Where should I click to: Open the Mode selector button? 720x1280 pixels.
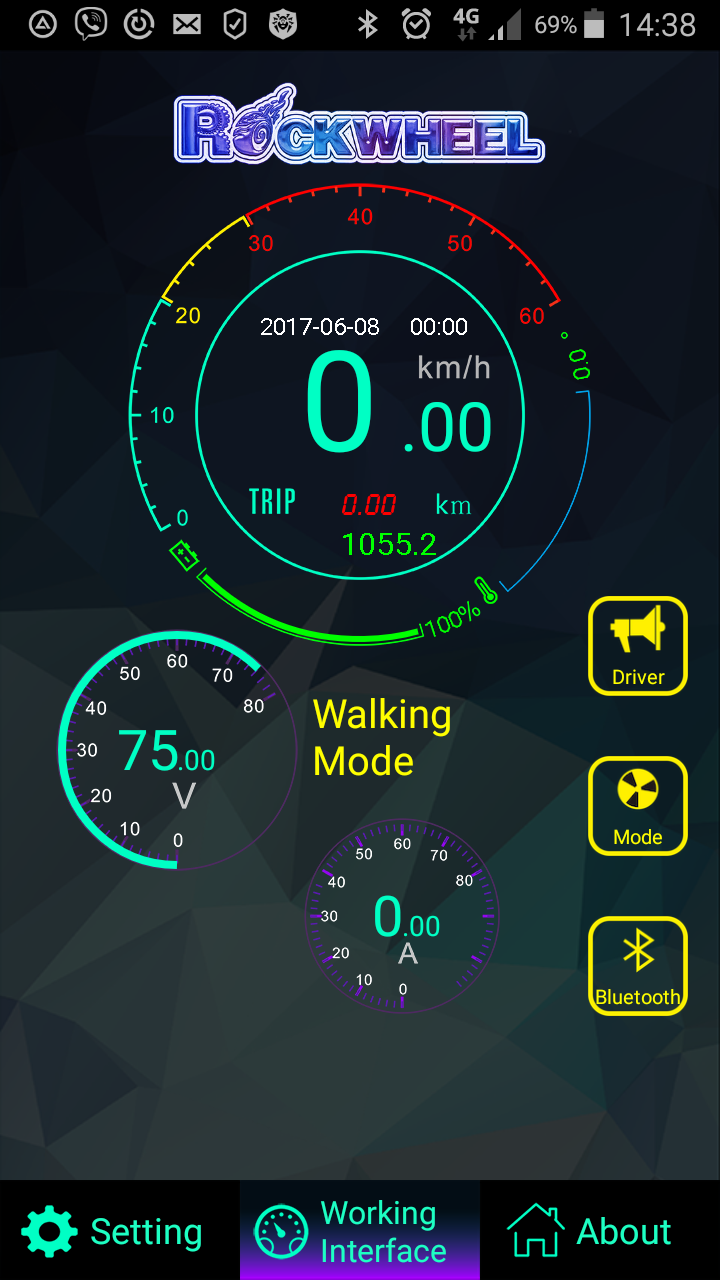point(638,806)
